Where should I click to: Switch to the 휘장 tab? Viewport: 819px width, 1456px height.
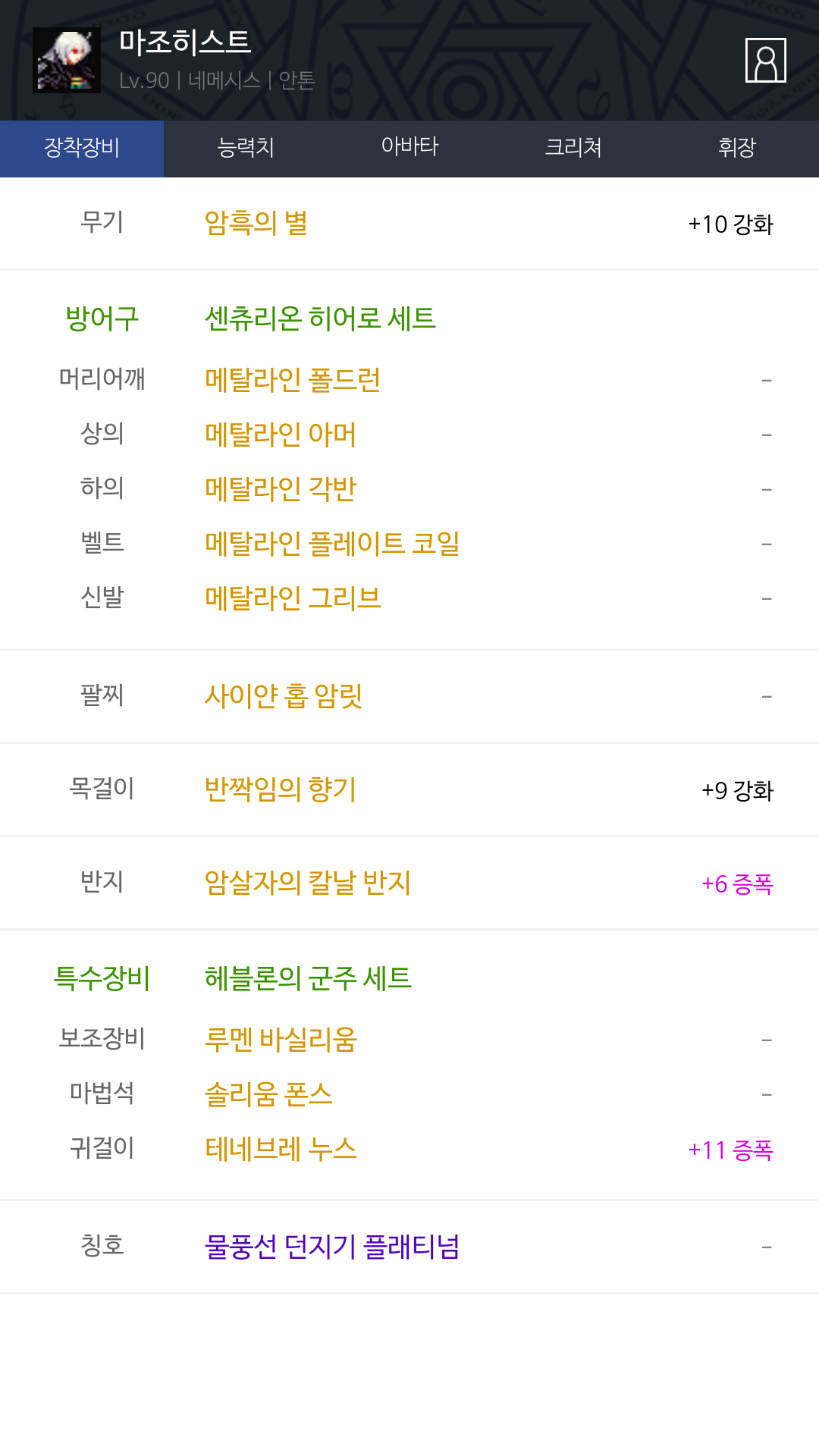(x=737, y=149)
